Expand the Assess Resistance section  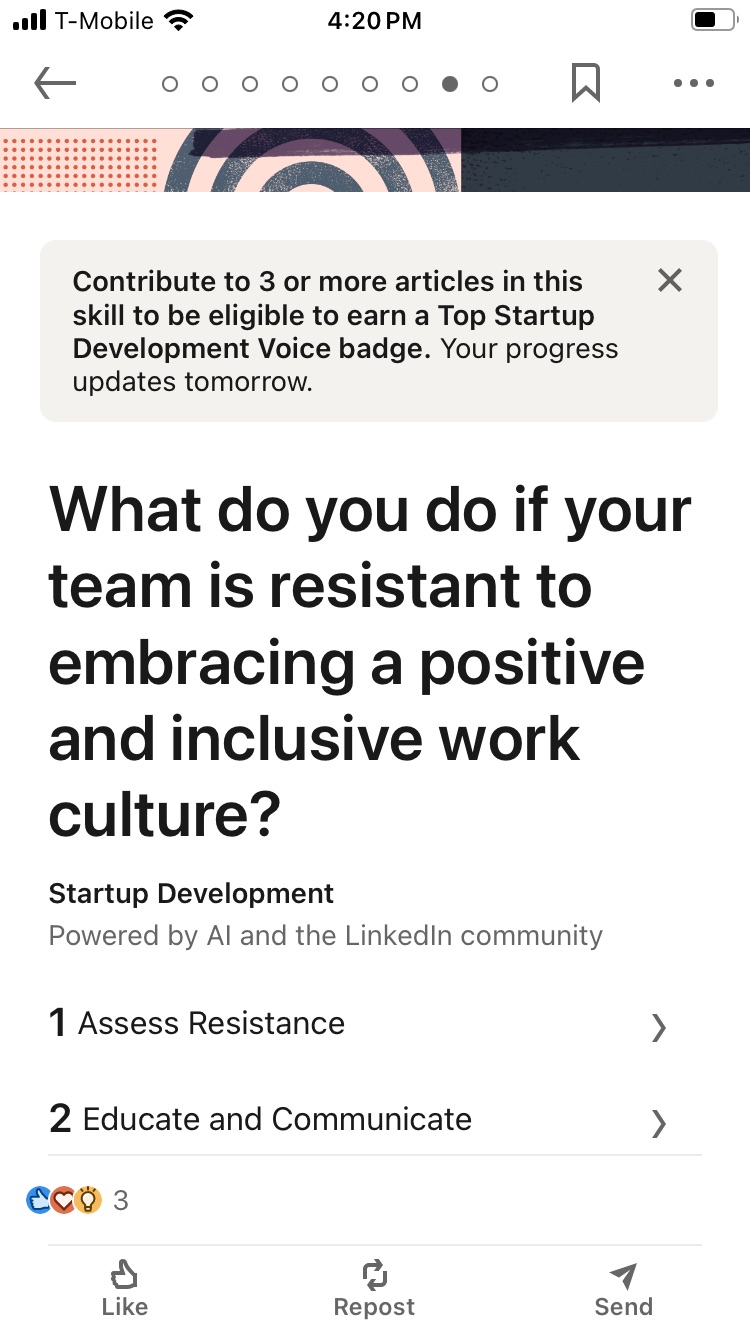click(x=360, y=1024)
